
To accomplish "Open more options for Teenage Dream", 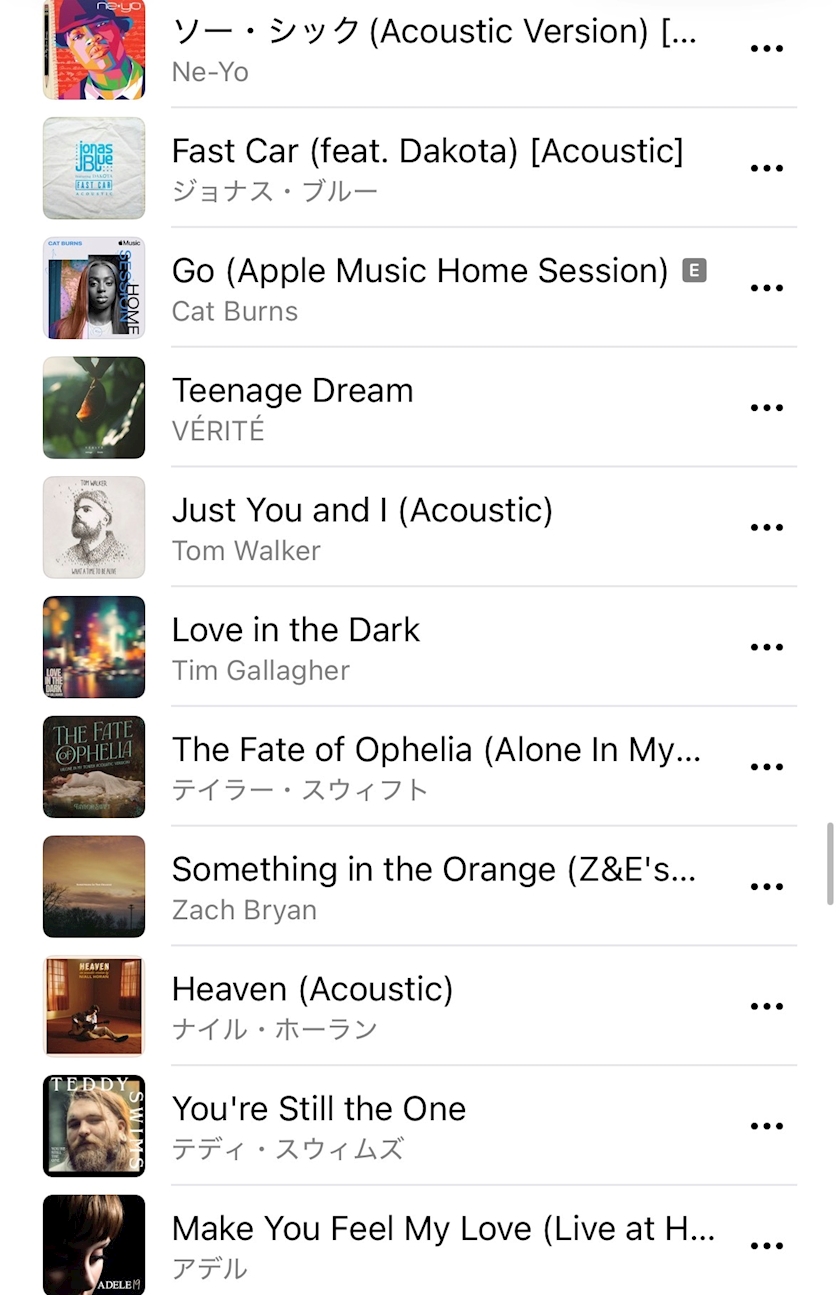I will tap(766, 408).
